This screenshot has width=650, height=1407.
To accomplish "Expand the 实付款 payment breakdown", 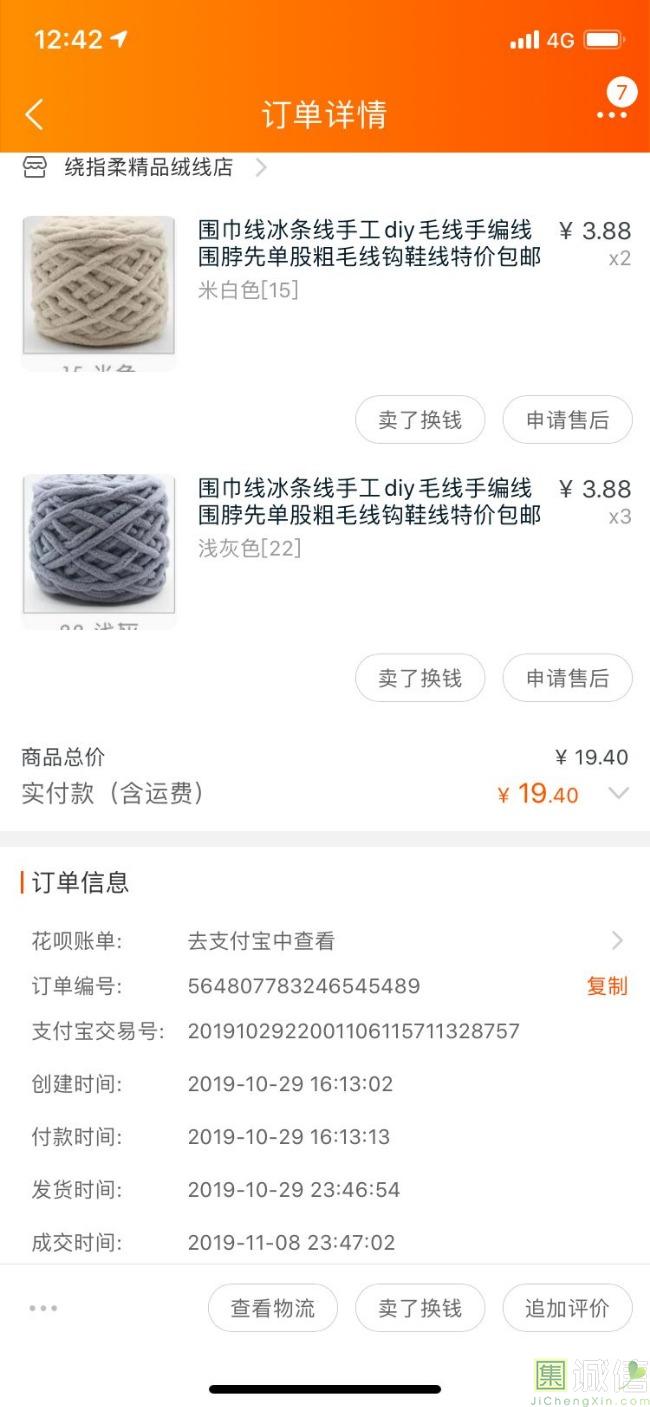I will (619, 794).
